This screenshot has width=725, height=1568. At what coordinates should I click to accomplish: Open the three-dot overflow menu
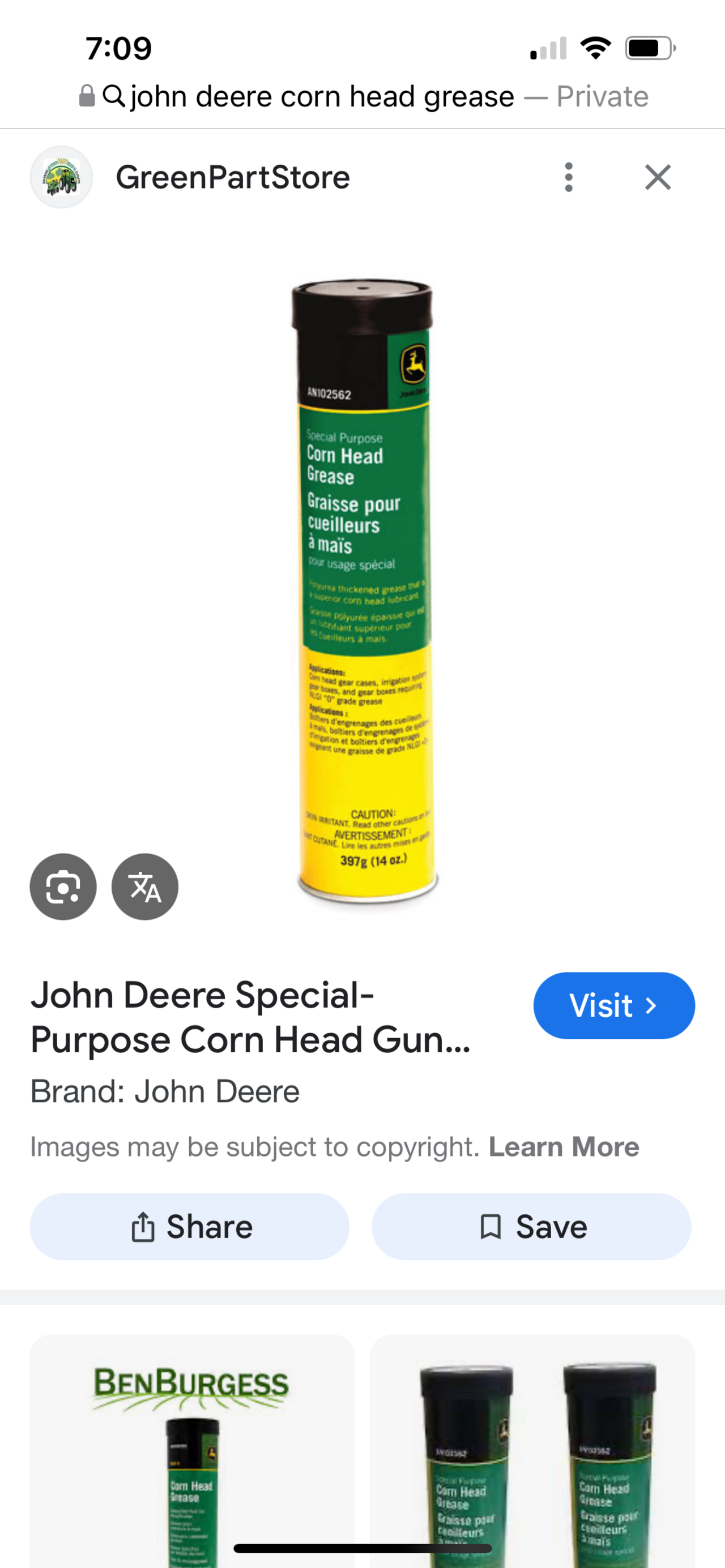(569, 177)
